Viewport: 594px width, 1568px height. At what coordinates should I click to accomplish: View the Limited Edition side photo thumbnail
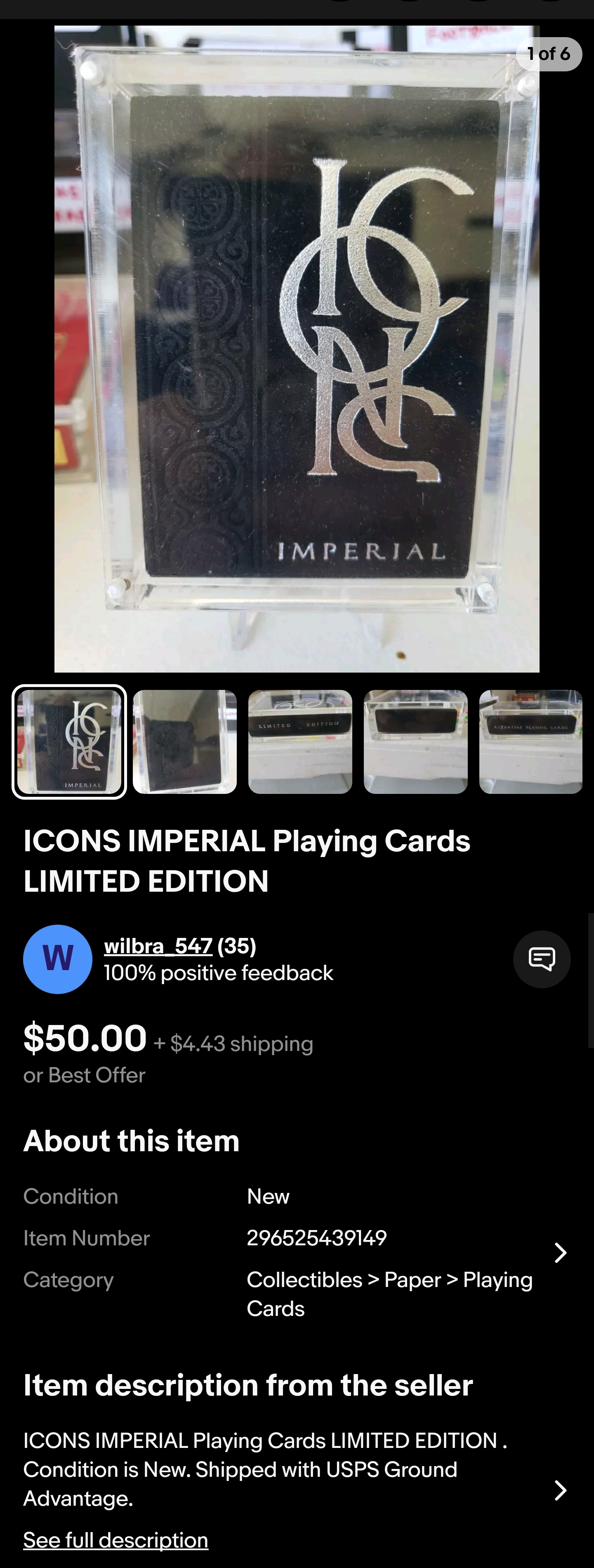(300, 741)
